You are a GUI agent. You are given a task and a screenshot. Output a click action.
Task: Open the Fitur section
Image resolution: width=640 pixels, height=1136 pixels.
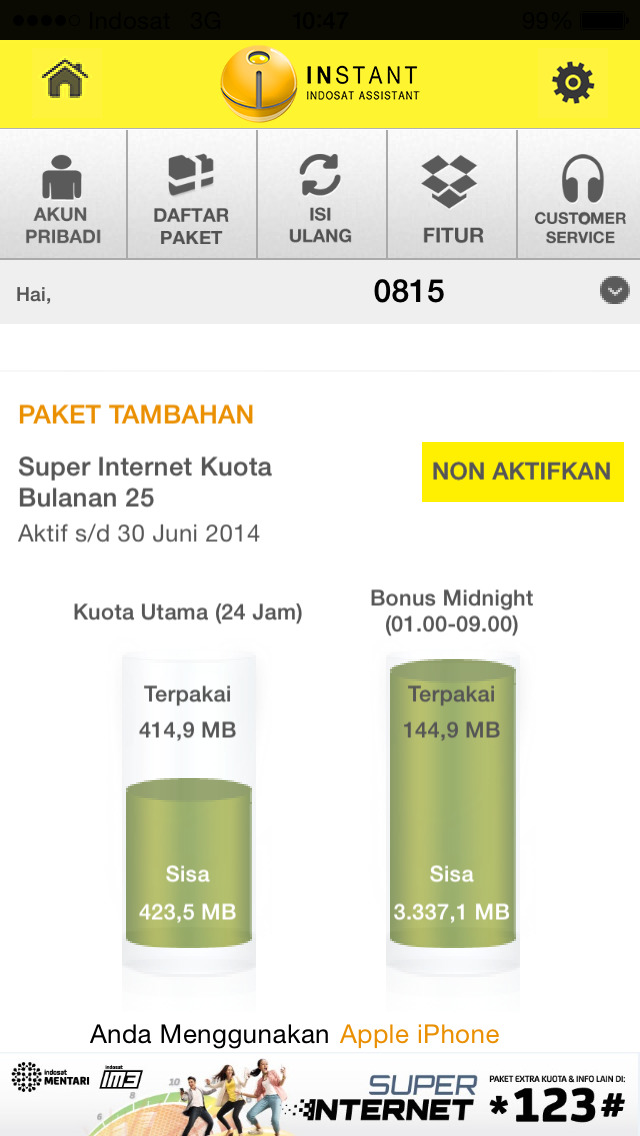452,194
